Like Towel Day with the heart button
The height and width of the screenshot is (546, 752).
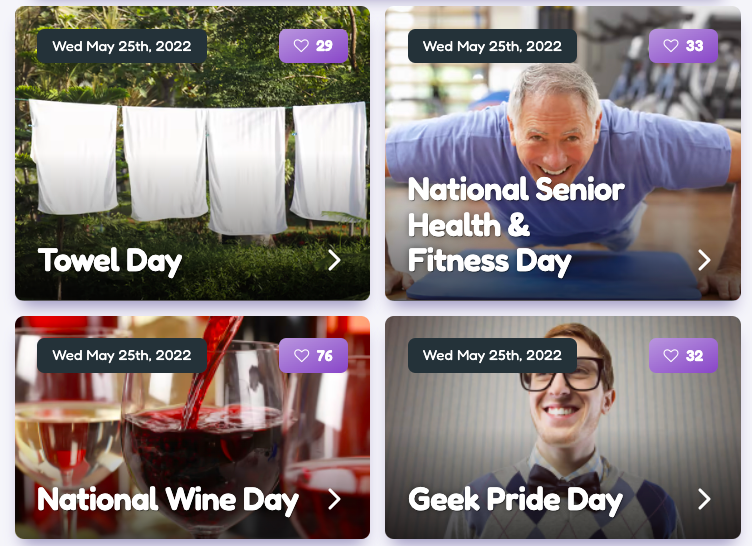313,46
